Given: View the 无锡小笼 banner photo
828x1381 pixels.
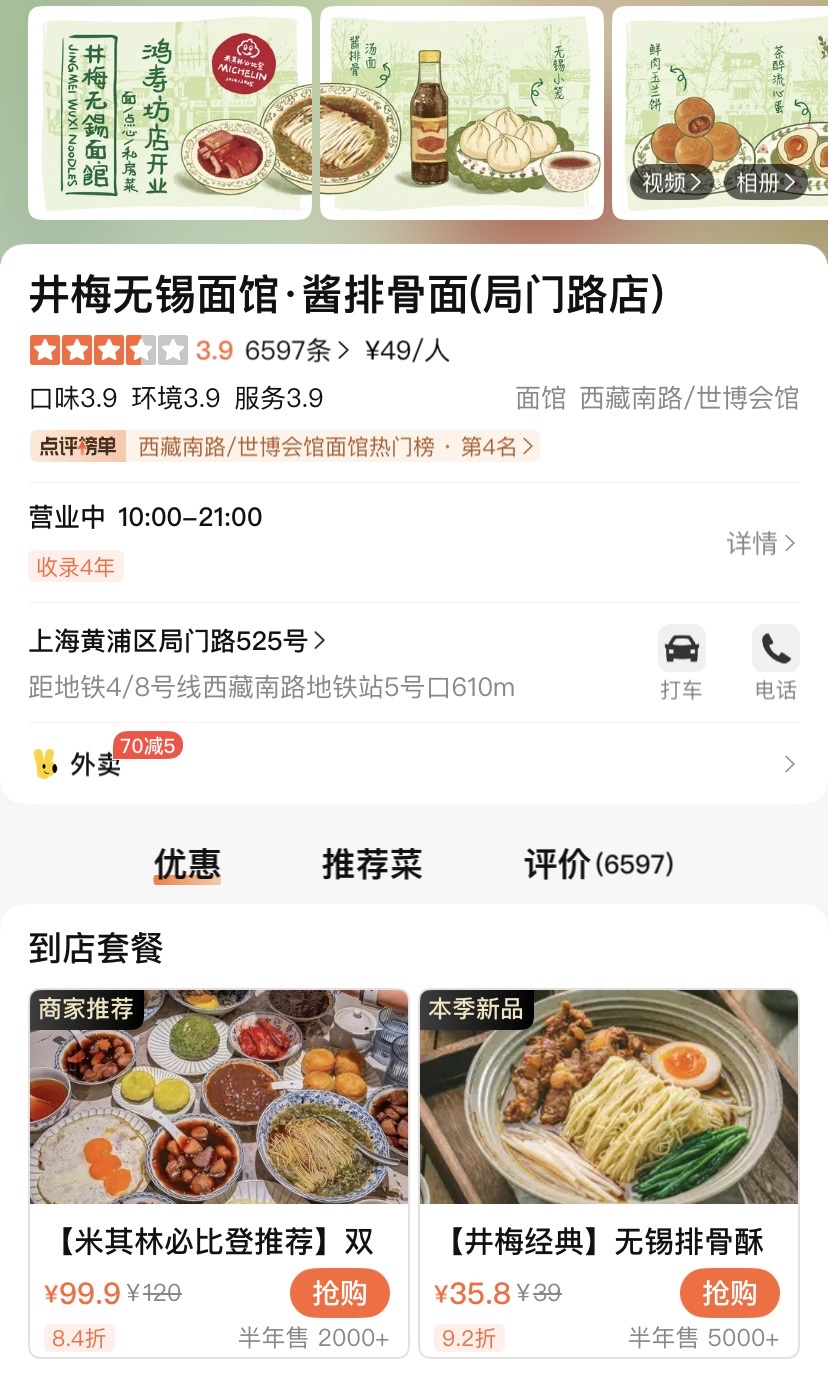Looking at the screenshot, I should pos(461,113).
